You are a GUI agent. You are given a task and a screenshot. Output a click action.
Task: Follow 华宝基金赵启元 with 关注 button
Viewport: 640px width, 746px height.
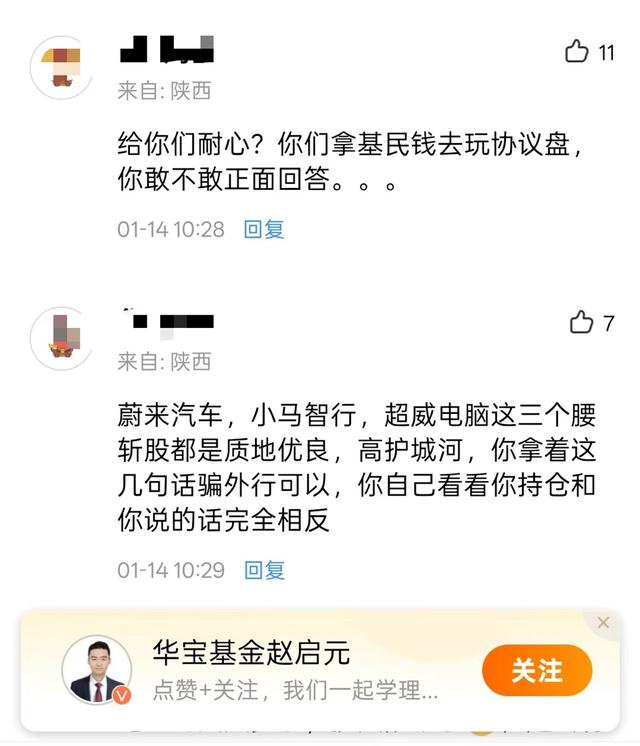536,670
